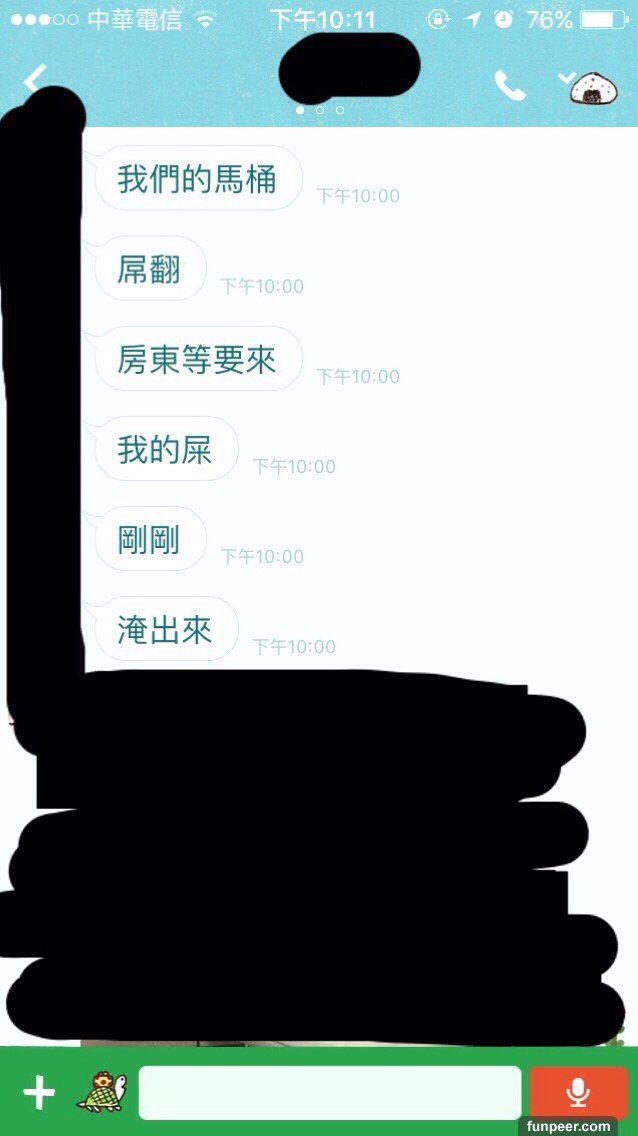The height and width of the screenshot is (1136, 638).
Task: Open the plus attachment menu
Action: (39, 1093)
